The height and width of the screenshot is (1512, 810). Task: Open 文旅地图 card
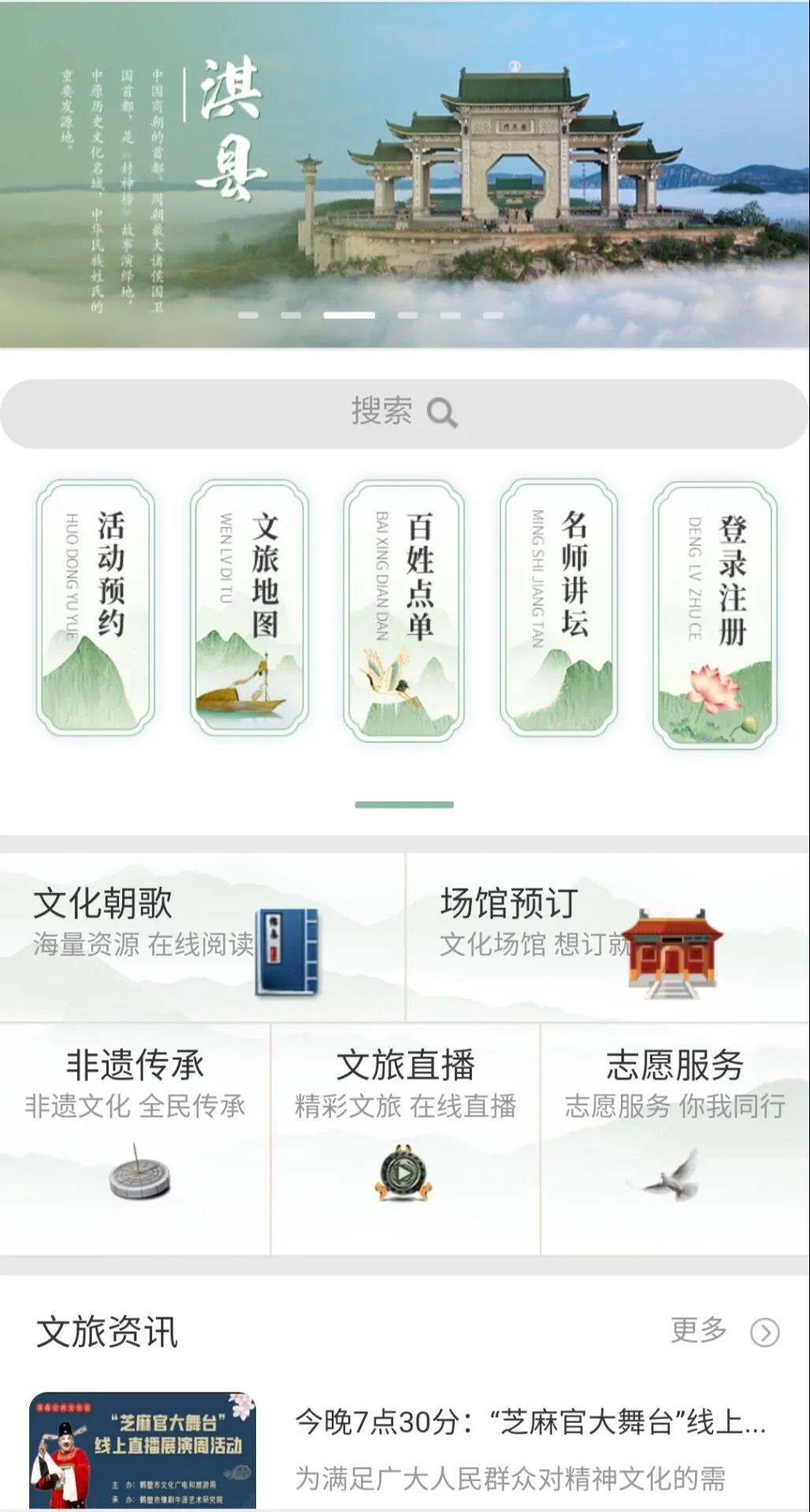click(249, 608)
